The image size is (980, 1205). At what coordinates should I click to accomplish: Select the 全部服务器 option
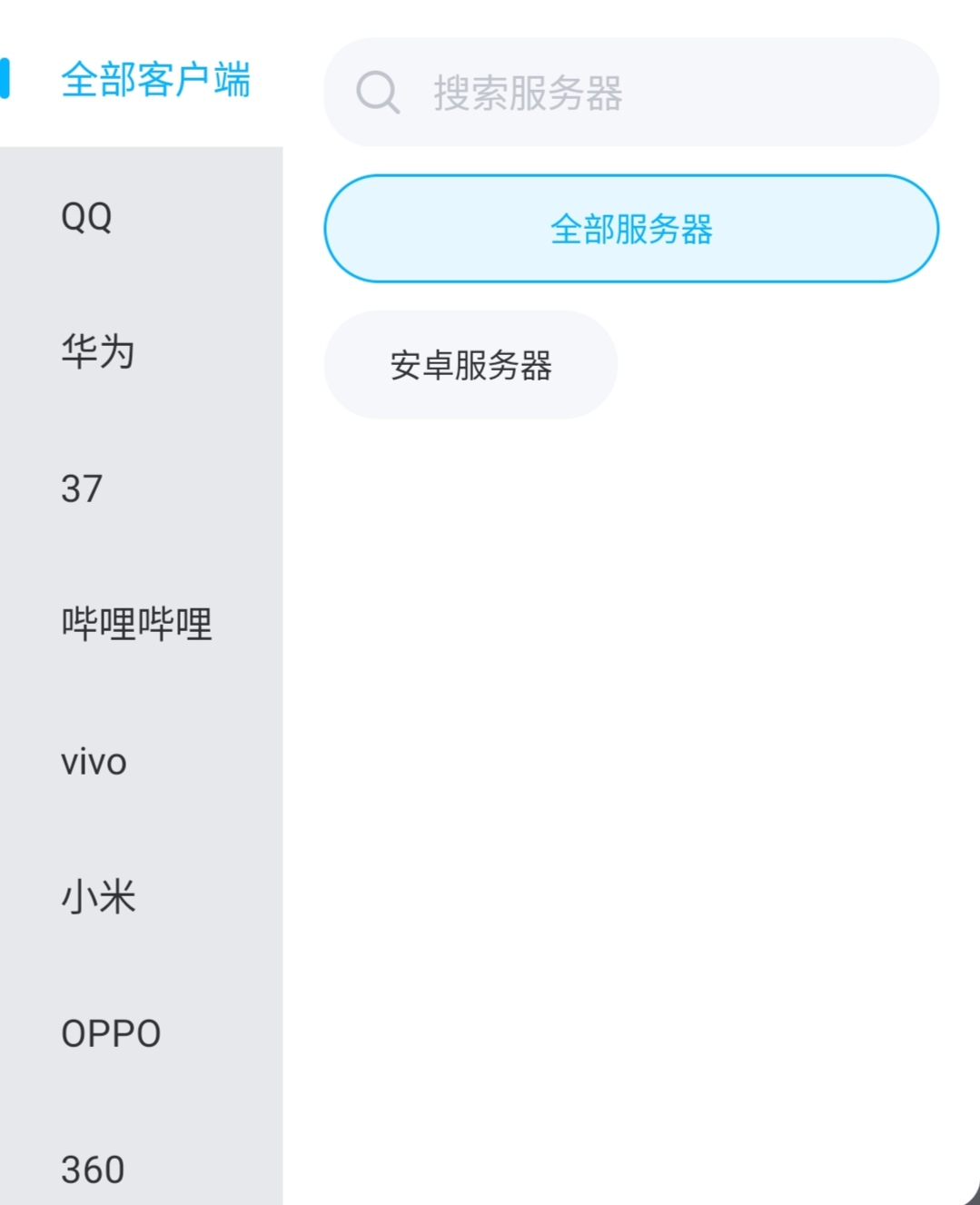[x=630, y=229]
